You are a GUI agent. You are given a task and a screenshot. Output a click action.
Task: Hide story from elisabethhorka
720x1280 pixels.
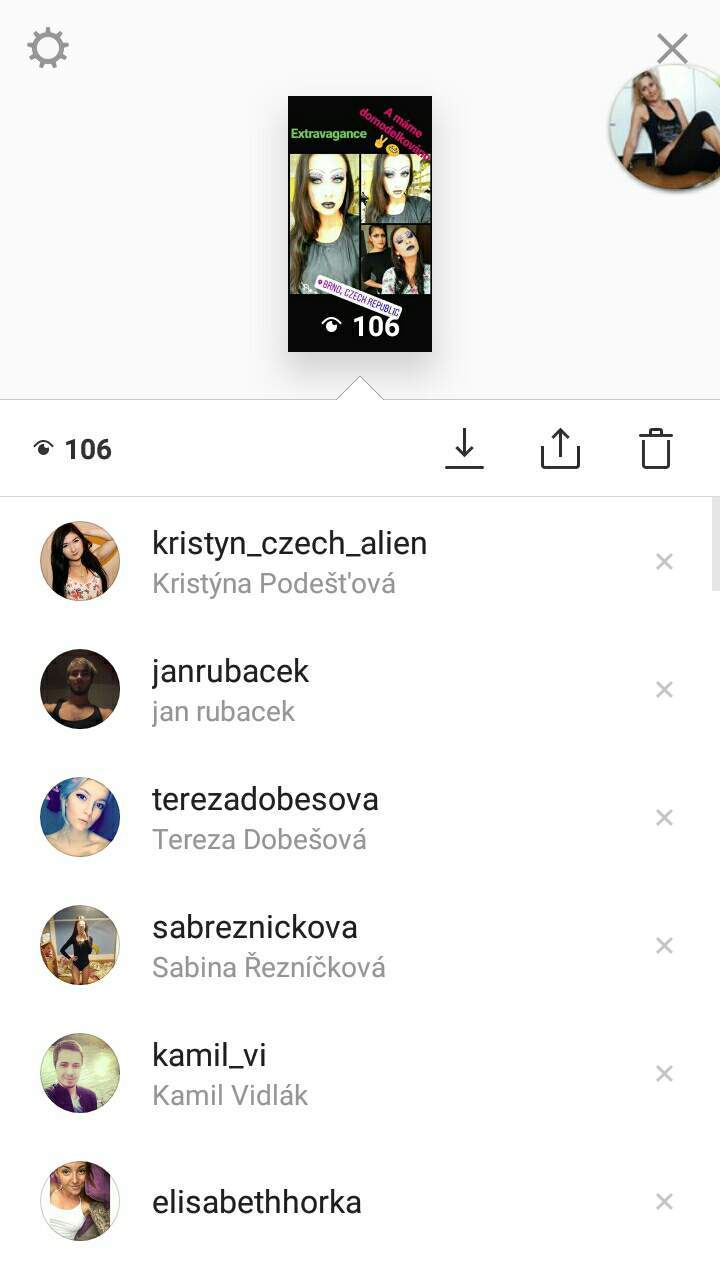pyautogui.click(x=664, y=1202)
